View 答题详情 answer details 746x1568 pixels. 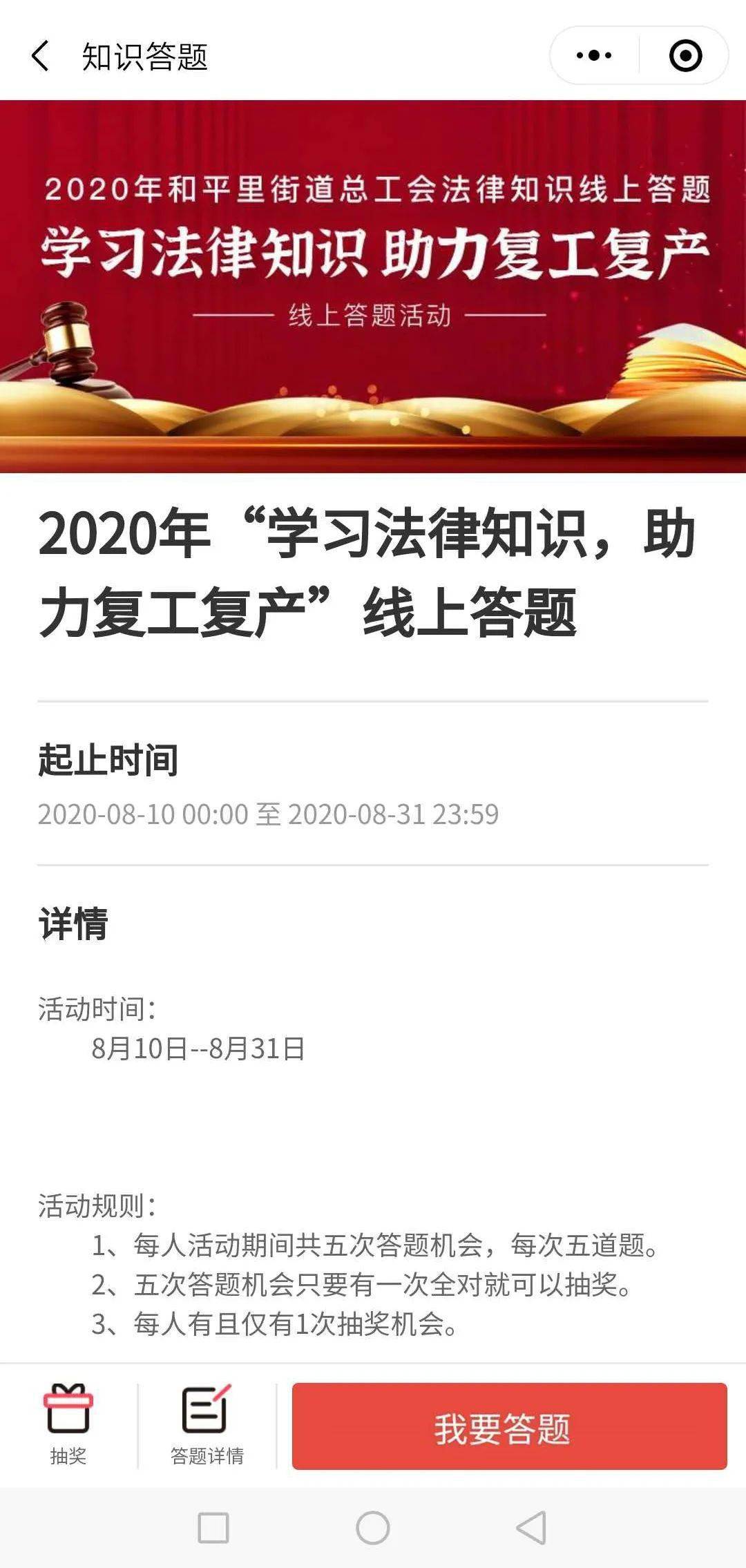207,1424
